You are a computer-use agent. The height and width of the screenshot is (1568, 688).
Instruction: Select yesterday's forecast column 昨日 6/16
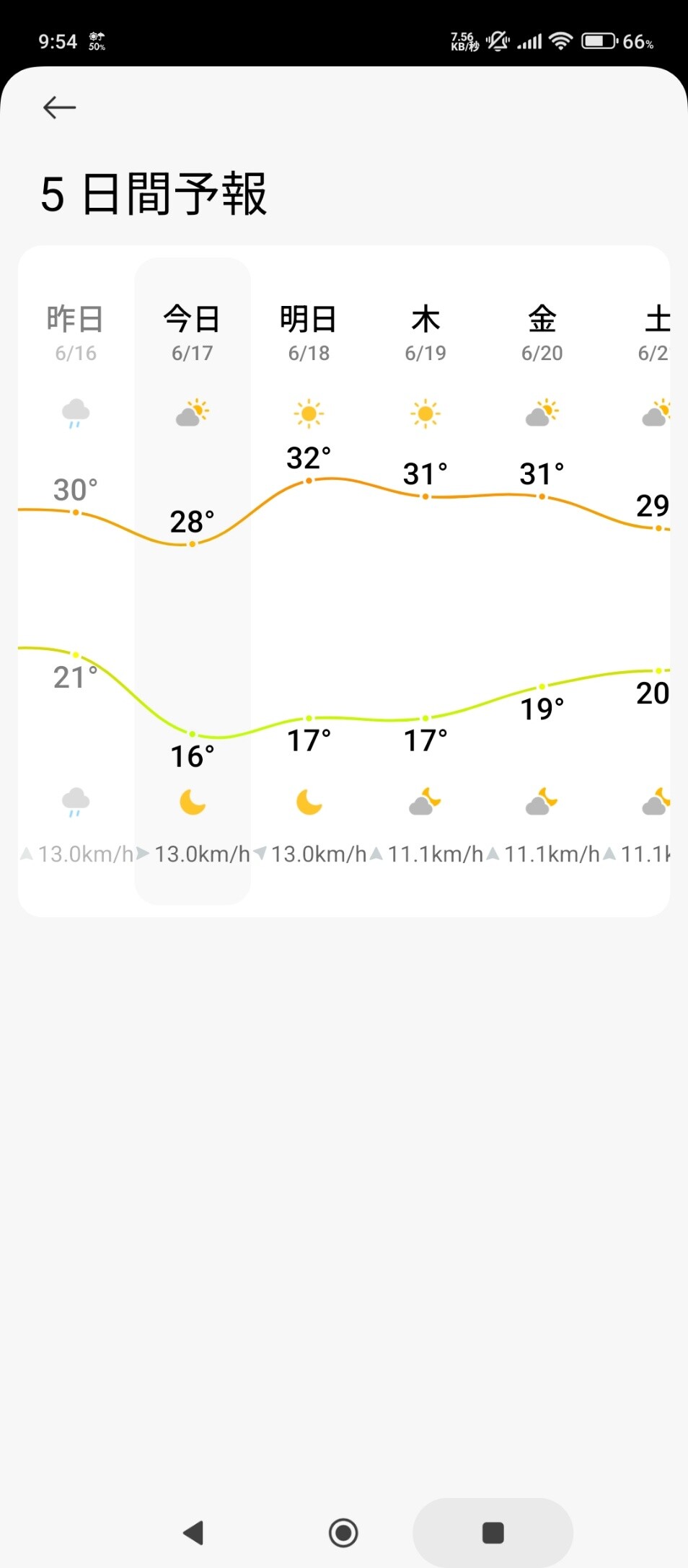pos(76,332)
